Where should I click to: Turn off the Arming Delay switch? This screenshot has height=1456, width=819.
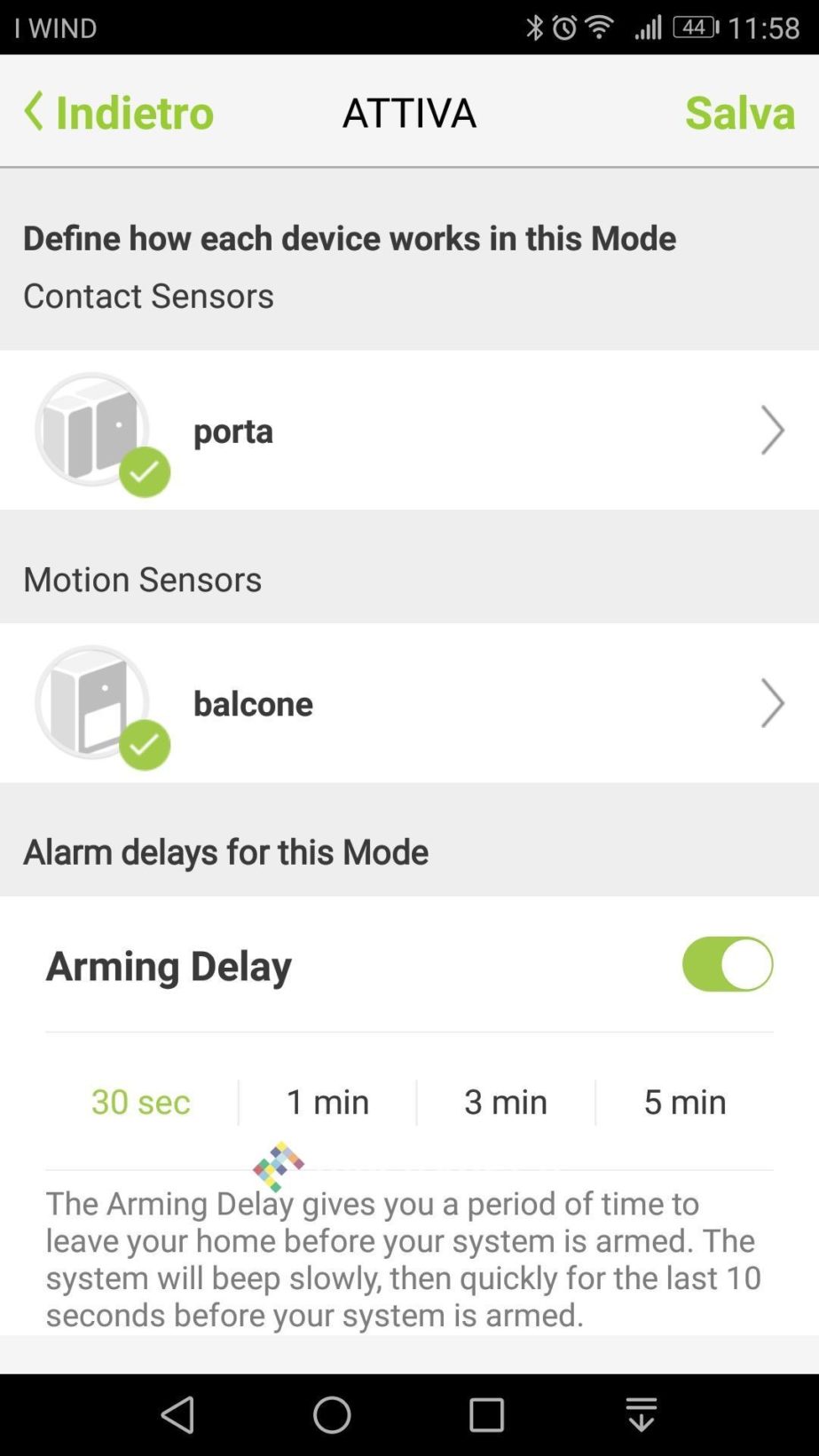[727, 964]
